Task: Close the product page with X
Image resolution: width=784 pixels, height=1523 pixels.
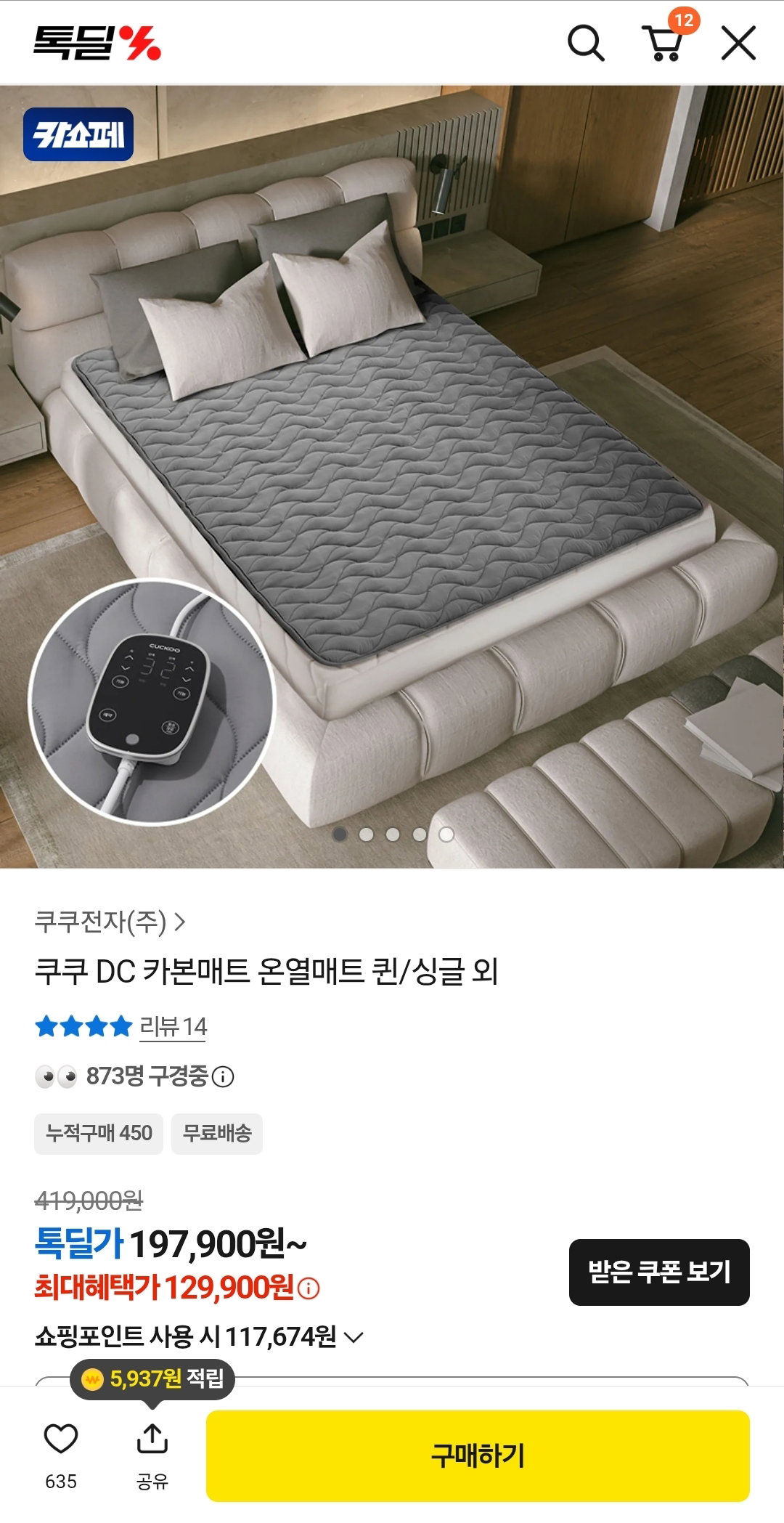Action: pos(738,43)
